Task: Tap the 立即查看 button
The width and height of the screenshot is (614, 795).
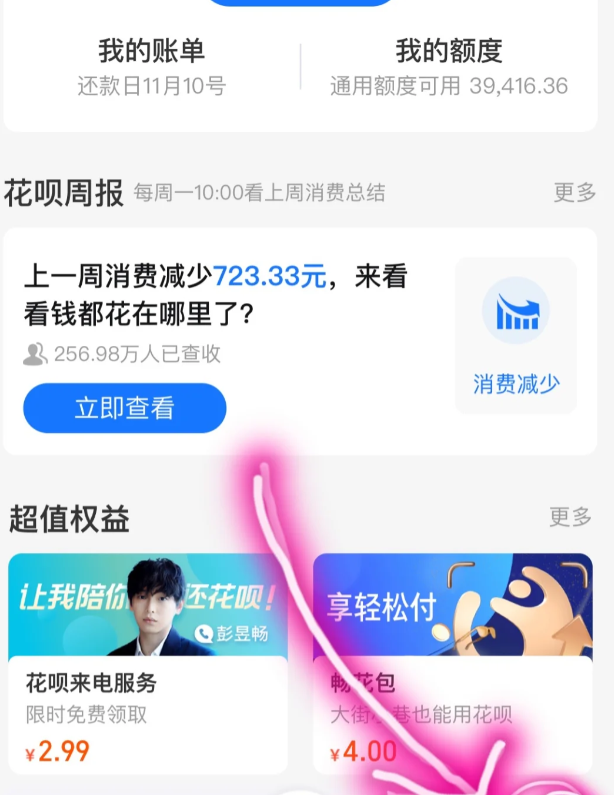Action: click(125, 408)
